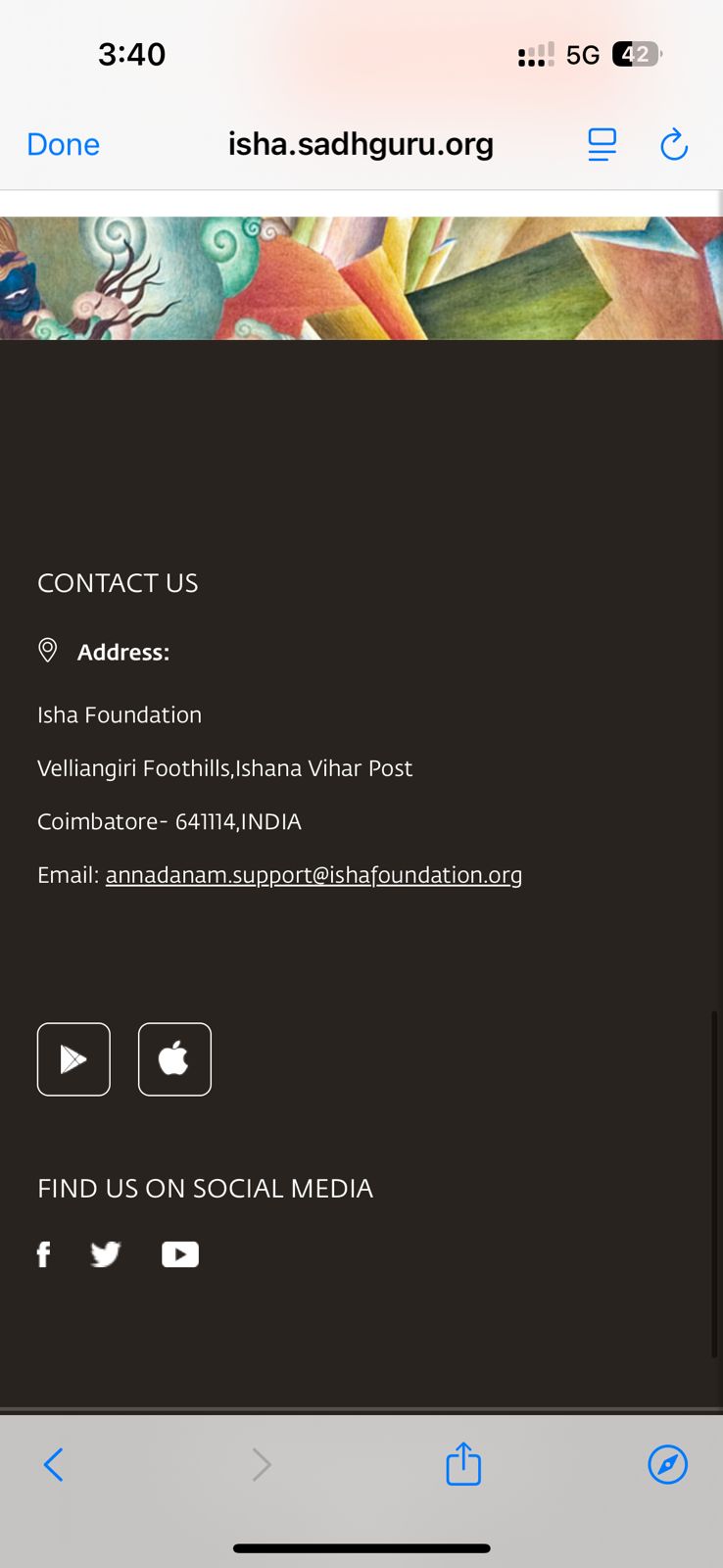
Task: Open page in Safari compass icon
Action: [668, 1465]
